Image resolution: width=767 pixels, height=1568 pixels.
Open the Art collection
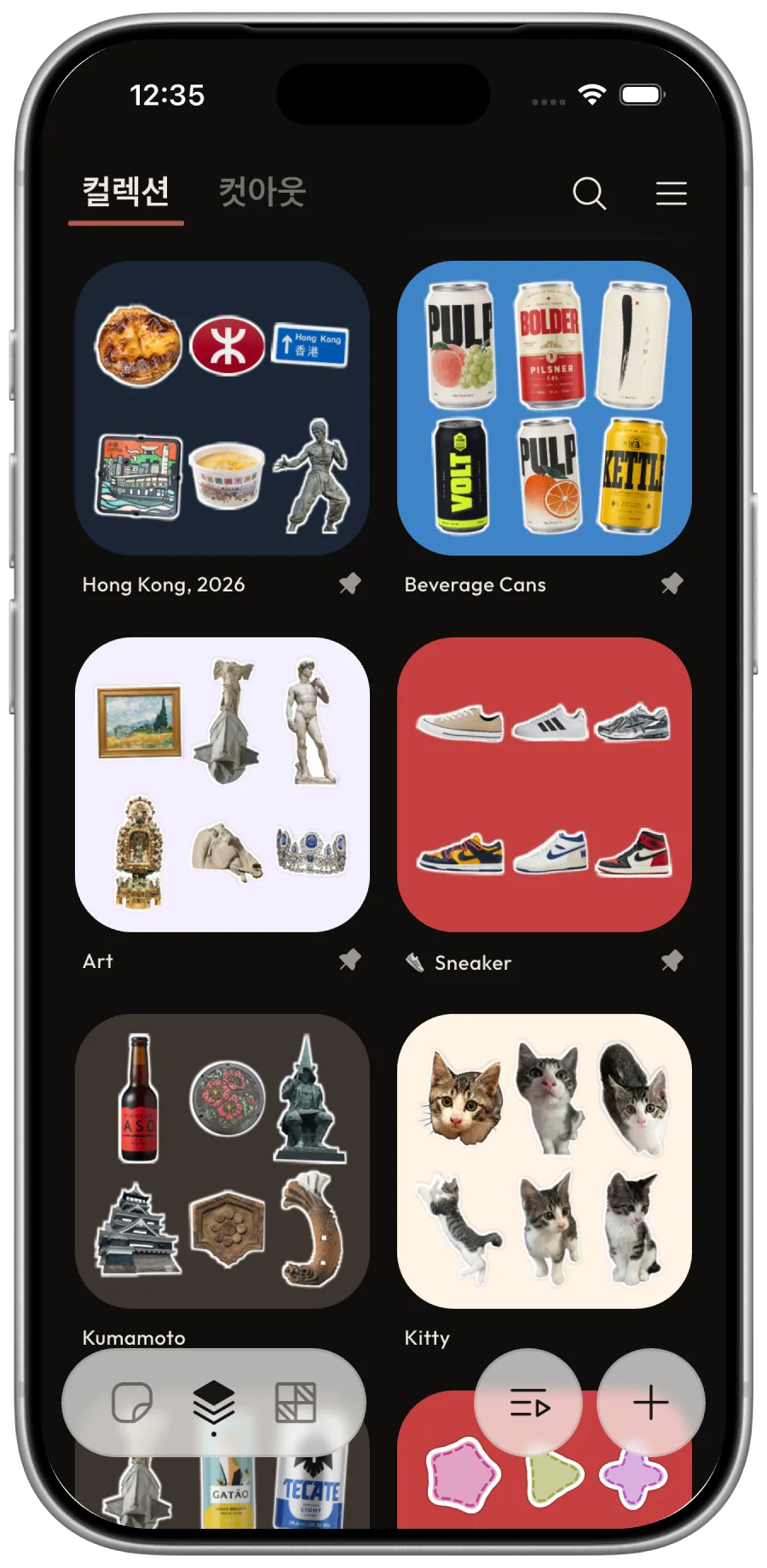pos(222,785)
